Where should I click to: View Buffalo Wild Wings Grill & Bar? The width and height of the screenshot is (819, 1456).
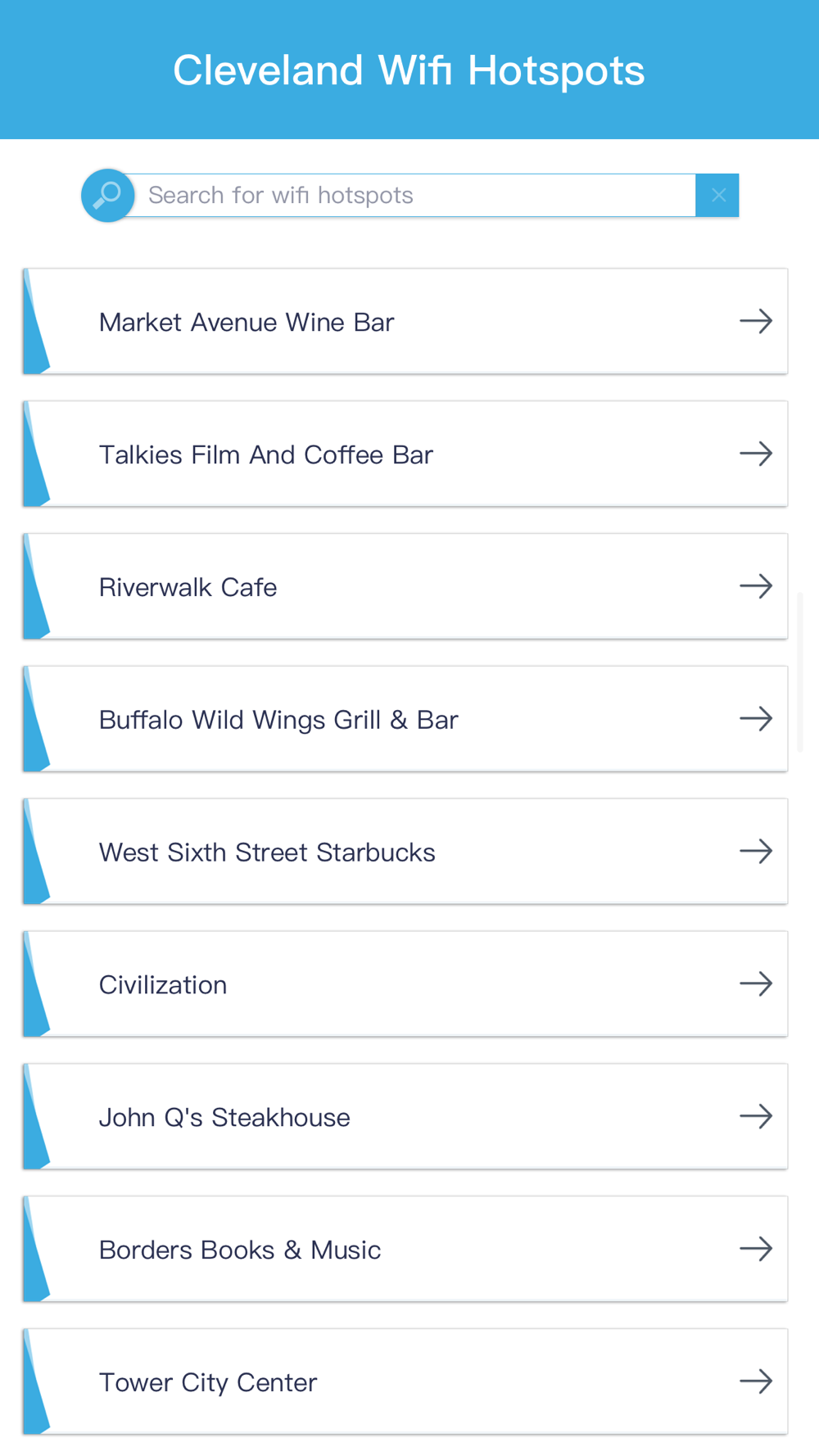pyautogui.click(x=405, y=719)
